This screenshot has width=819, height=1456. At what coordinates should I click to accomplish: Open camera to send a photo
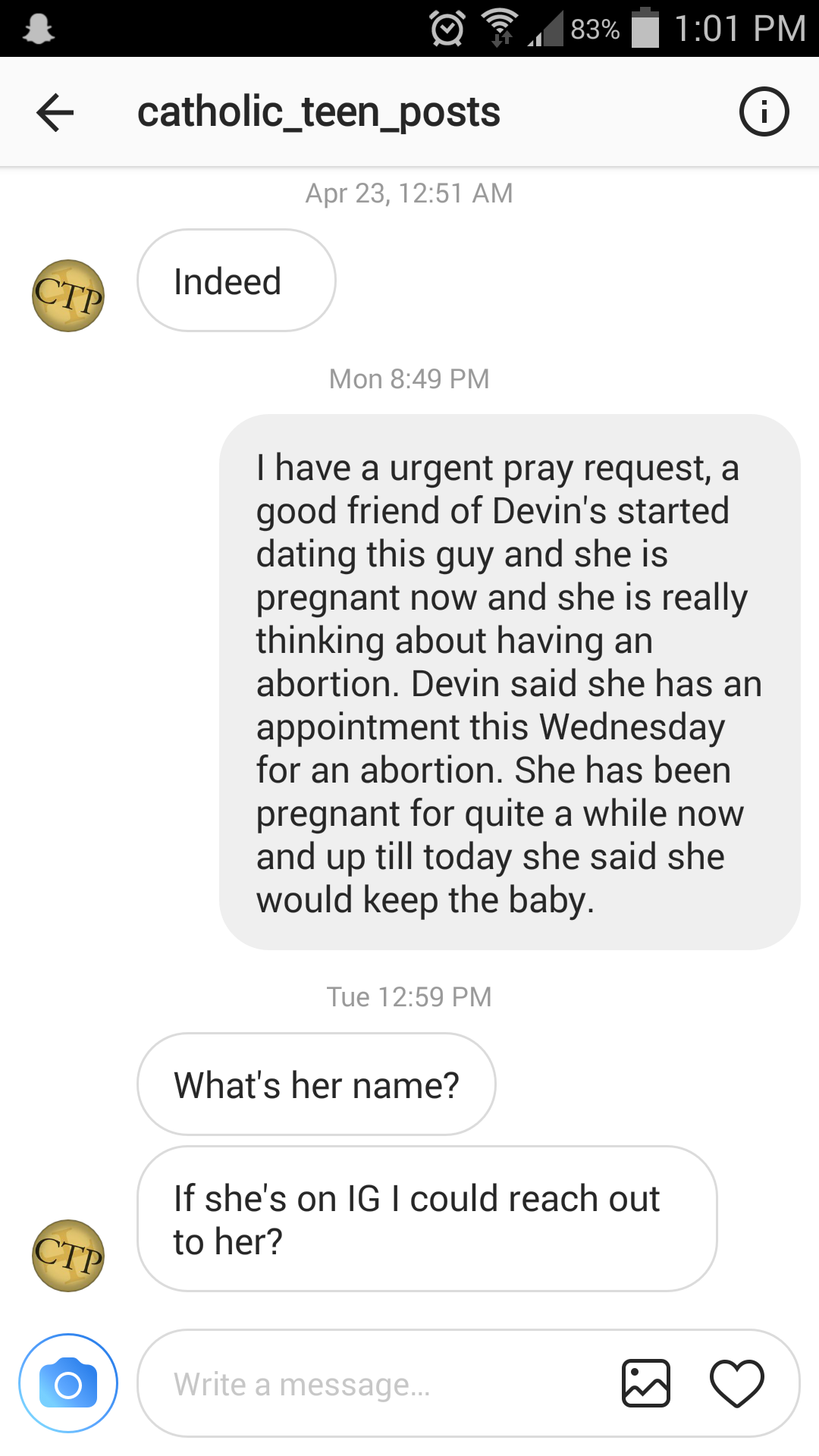point(68,1383)
